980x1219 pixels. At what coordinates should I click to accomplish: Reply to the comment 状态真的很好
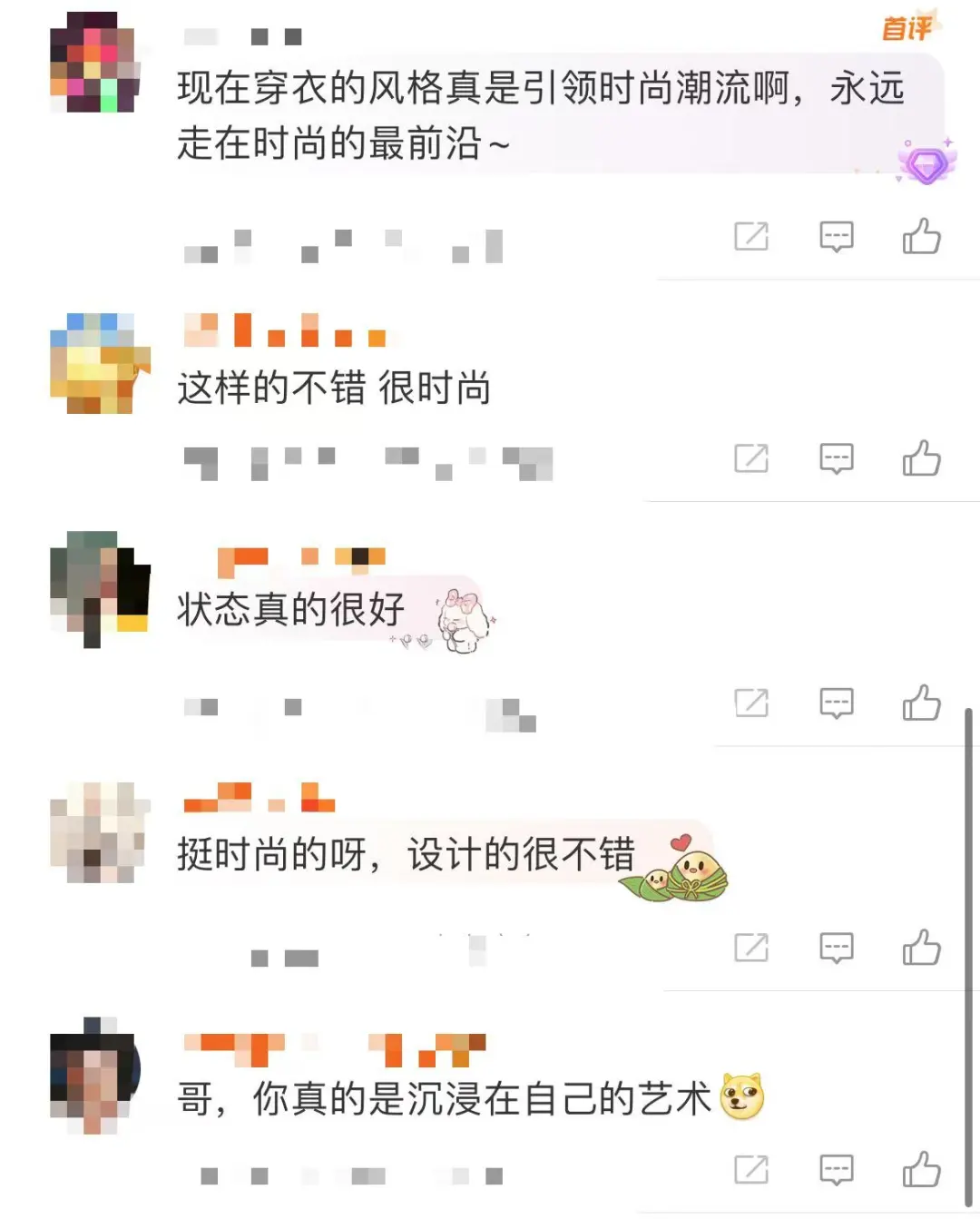(x=836, y=703)
